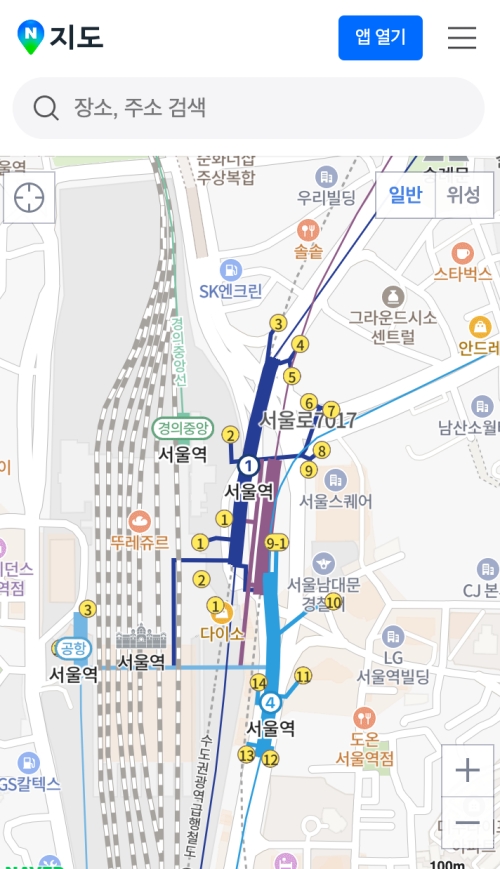The height and width of the screenshot is (869, 500).
Task: Select the line 1 서울역 station marker
Action: point(248,466)
